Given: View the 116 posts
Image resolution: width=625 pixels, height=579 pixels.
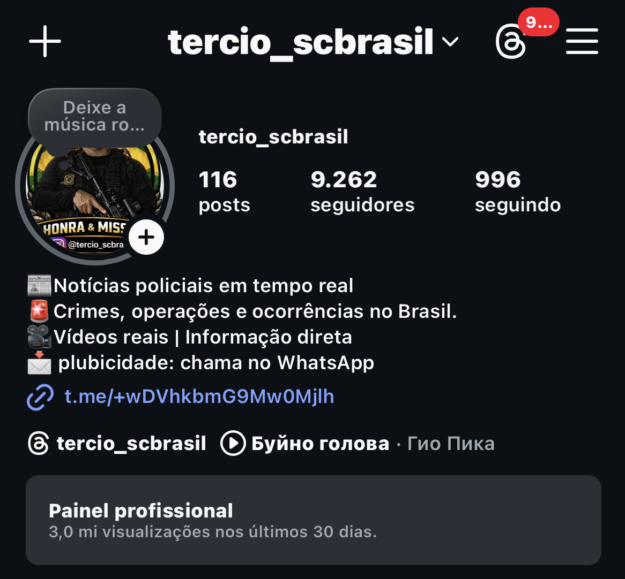Looking at the screenshot, I should pos(223,192).
